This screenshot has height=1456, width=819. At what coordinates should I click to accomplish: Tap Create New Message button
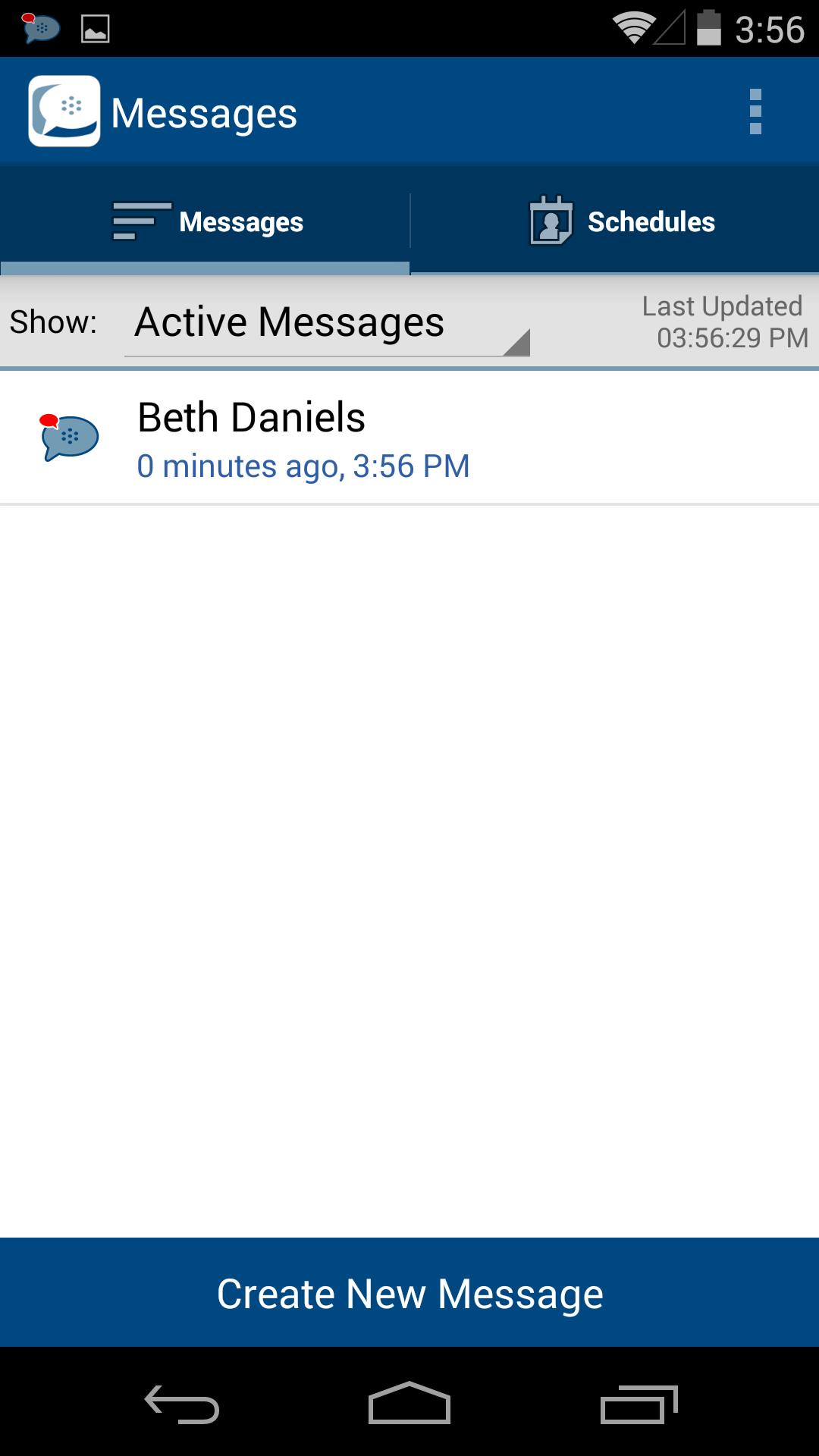coord(409,1293)
